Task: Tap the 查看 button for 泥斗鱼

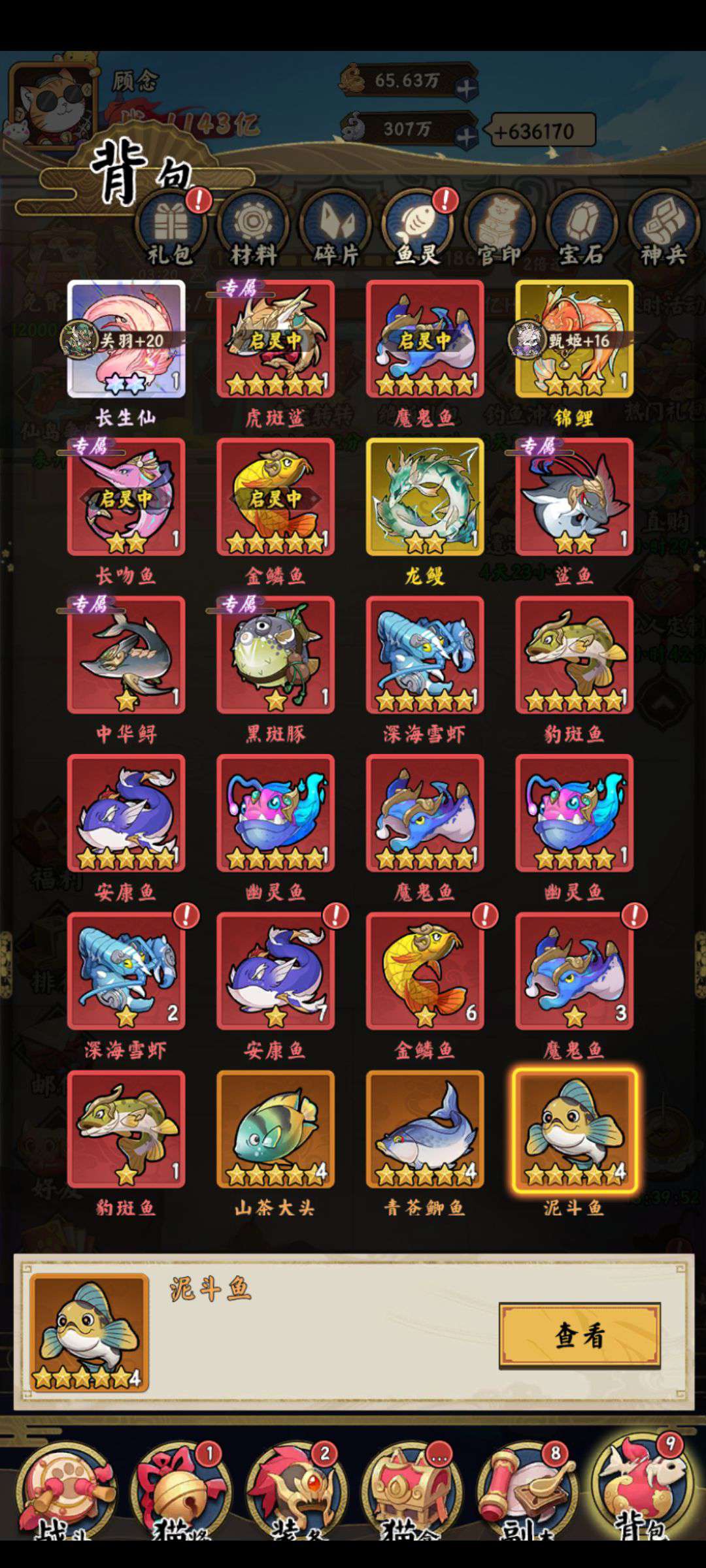Action: [x=579, y=1335]
